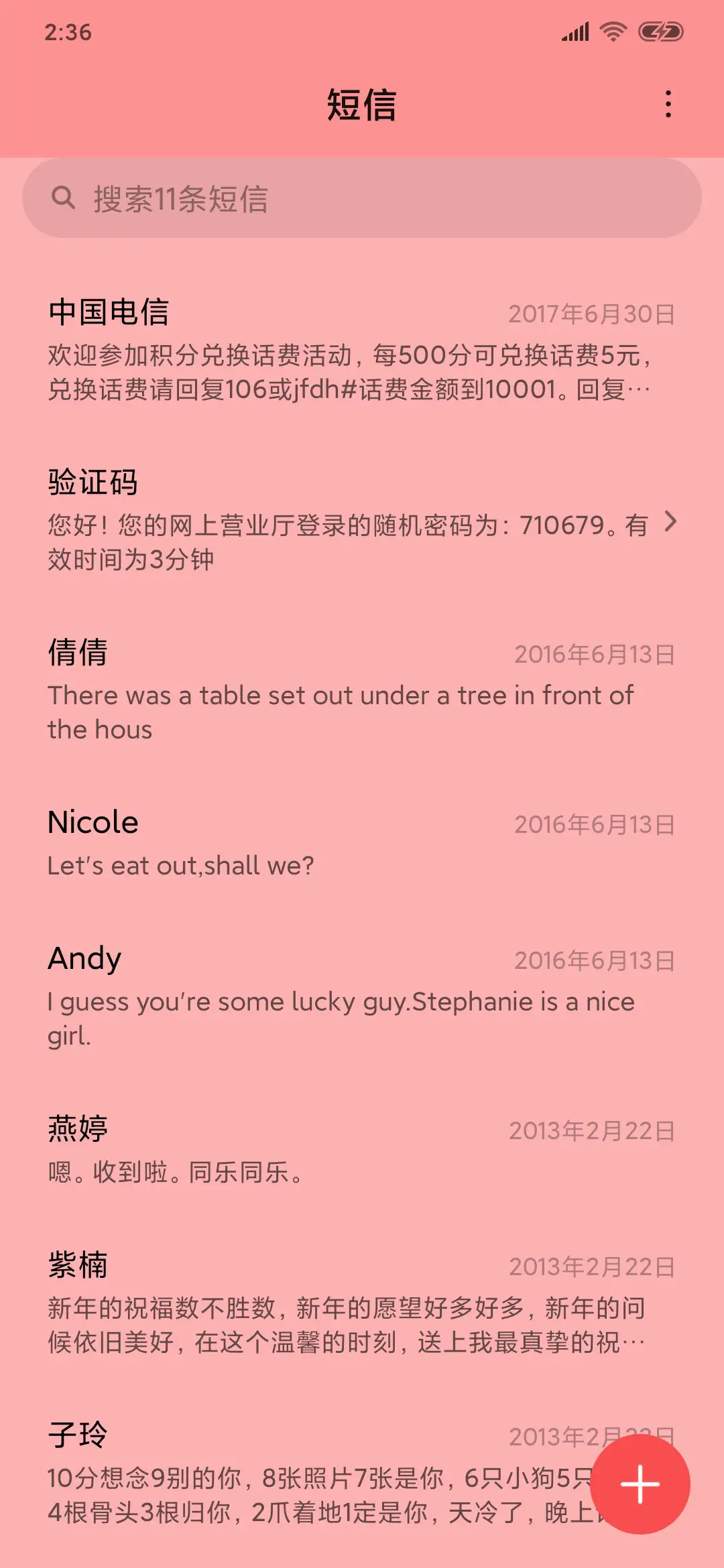Image resolution: width=724 pixels, height=1568 pixels.
Task: Tap the battery charging indicator
Action: (x=660, y=29)
